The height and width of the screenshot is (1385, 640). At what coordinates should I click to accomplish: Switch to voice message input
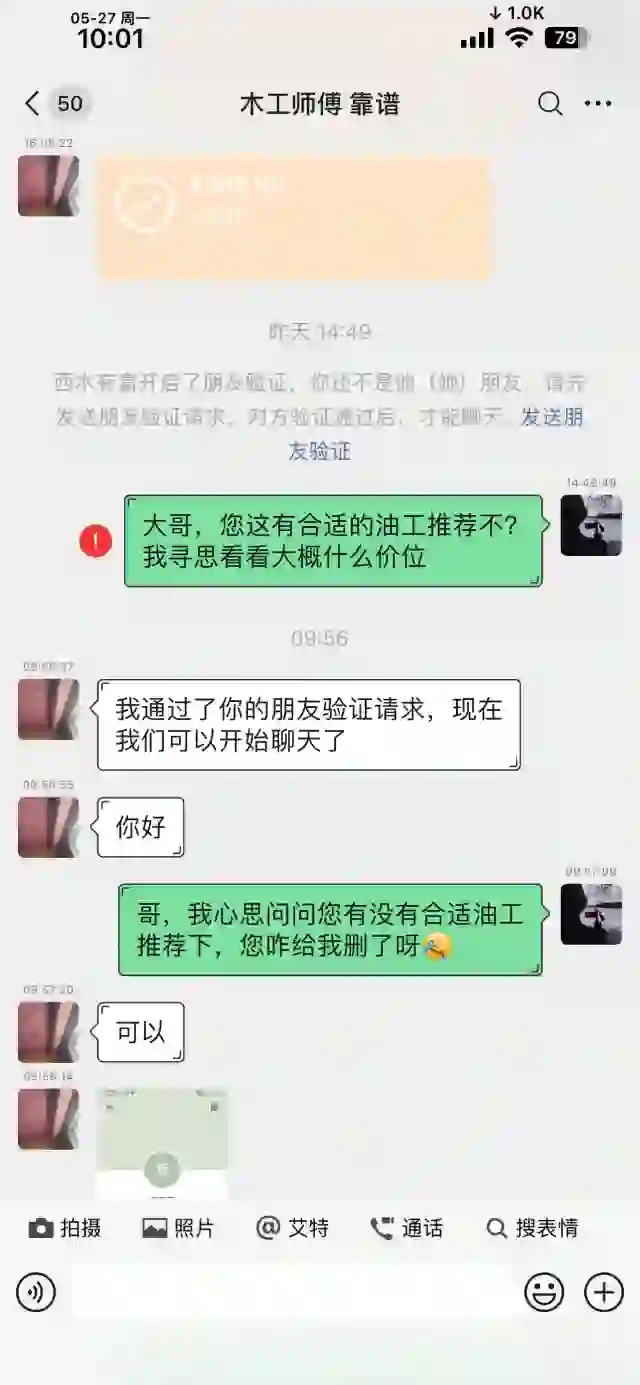36,1293
